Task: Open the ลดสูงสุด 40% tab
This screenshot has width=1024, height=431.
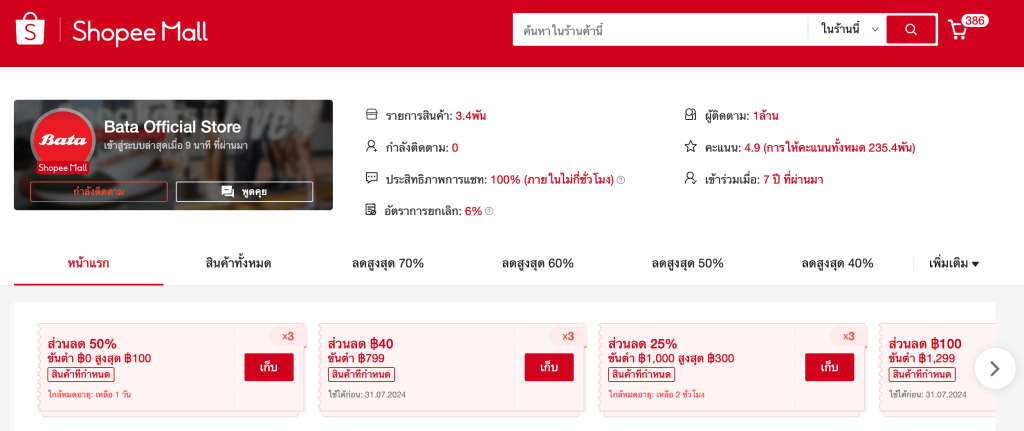Action: coord(837,263)
